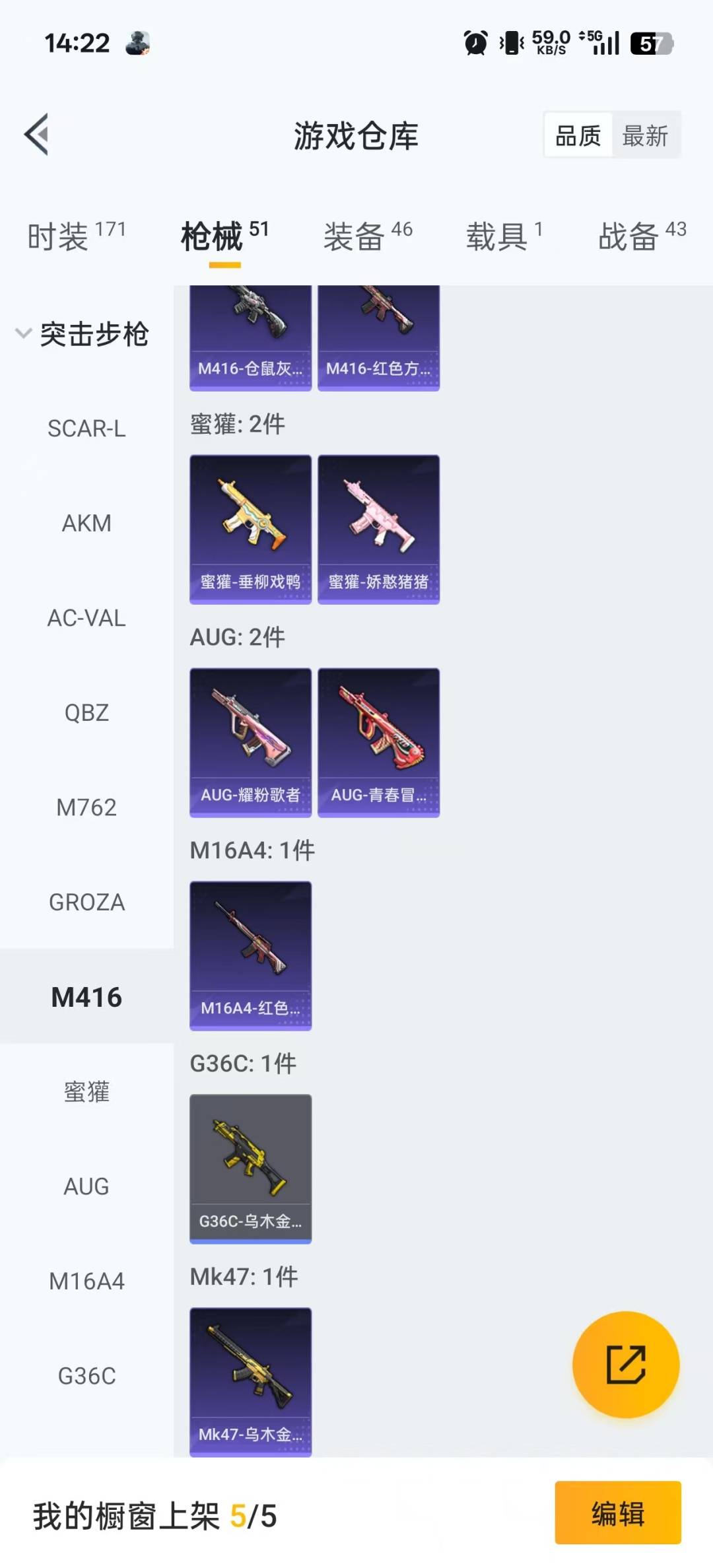
Task: Tap the profile avatar in the status bar
Action: pyautogui.click(x=137, y=44)
